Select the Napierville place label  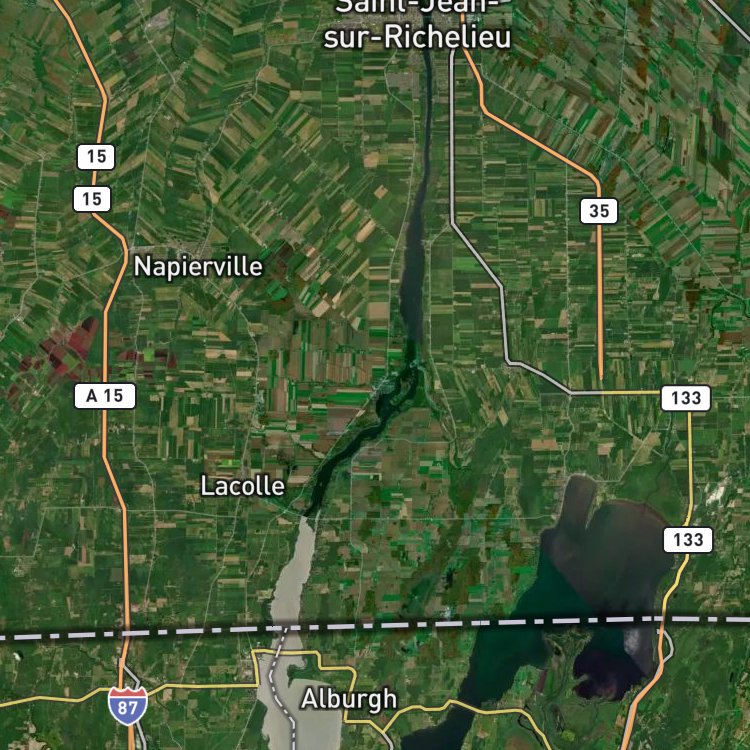(x=198, y=266)
